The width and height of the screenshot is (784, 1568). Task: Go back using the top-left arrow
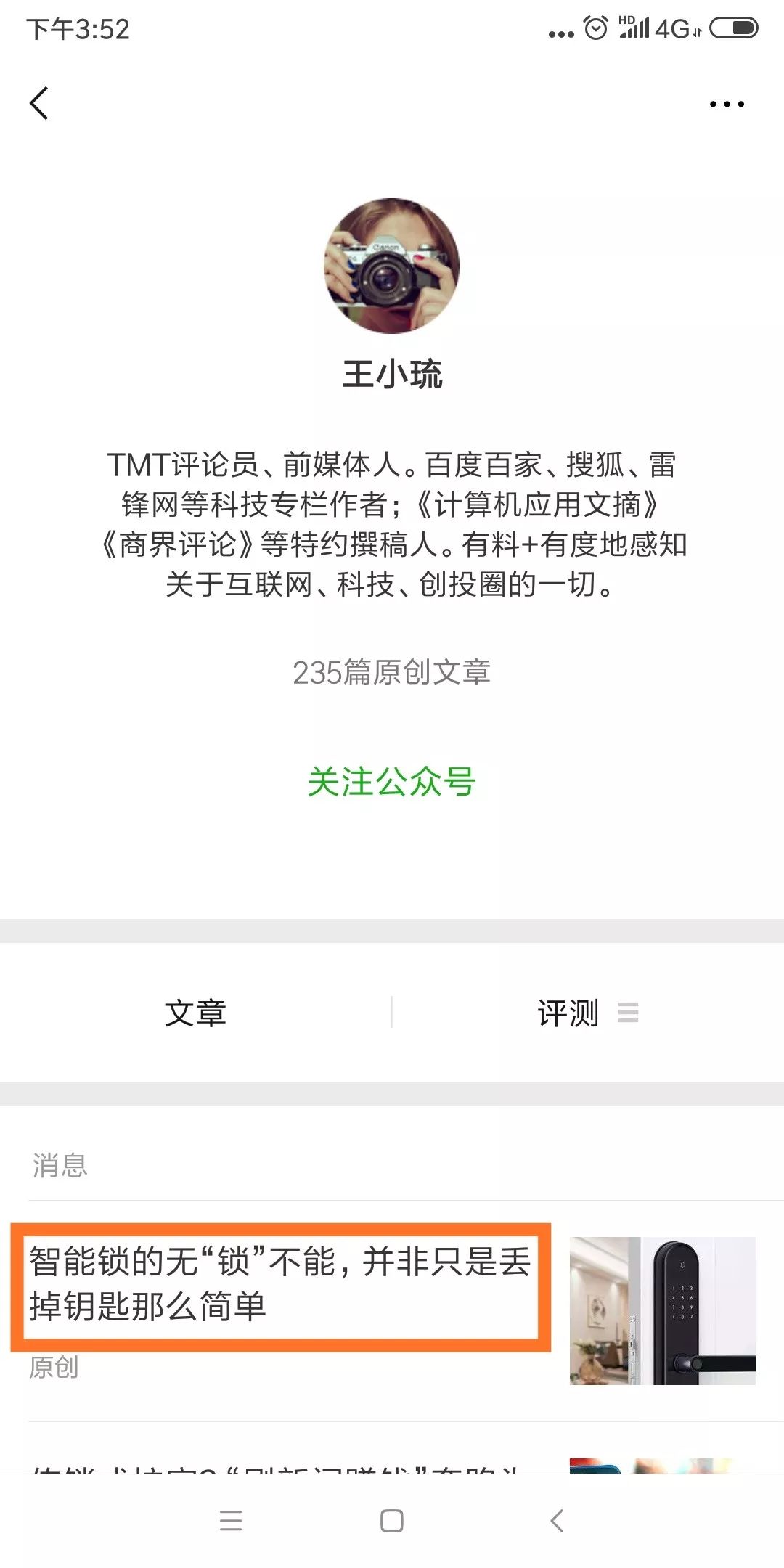click(x=39, y=103)
